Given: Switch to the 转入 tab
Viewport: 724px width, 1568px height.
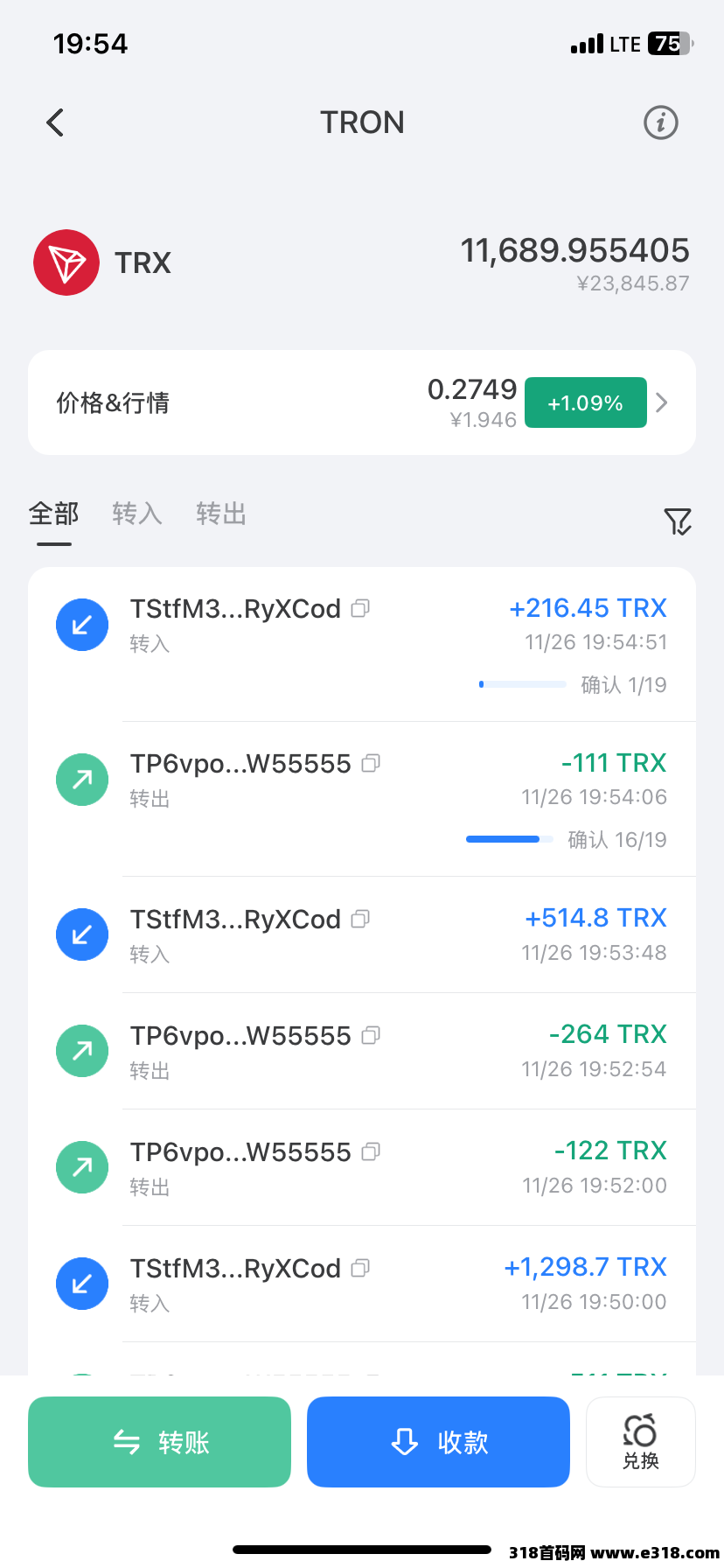Looking at the screenshot, I should point(137,514).
